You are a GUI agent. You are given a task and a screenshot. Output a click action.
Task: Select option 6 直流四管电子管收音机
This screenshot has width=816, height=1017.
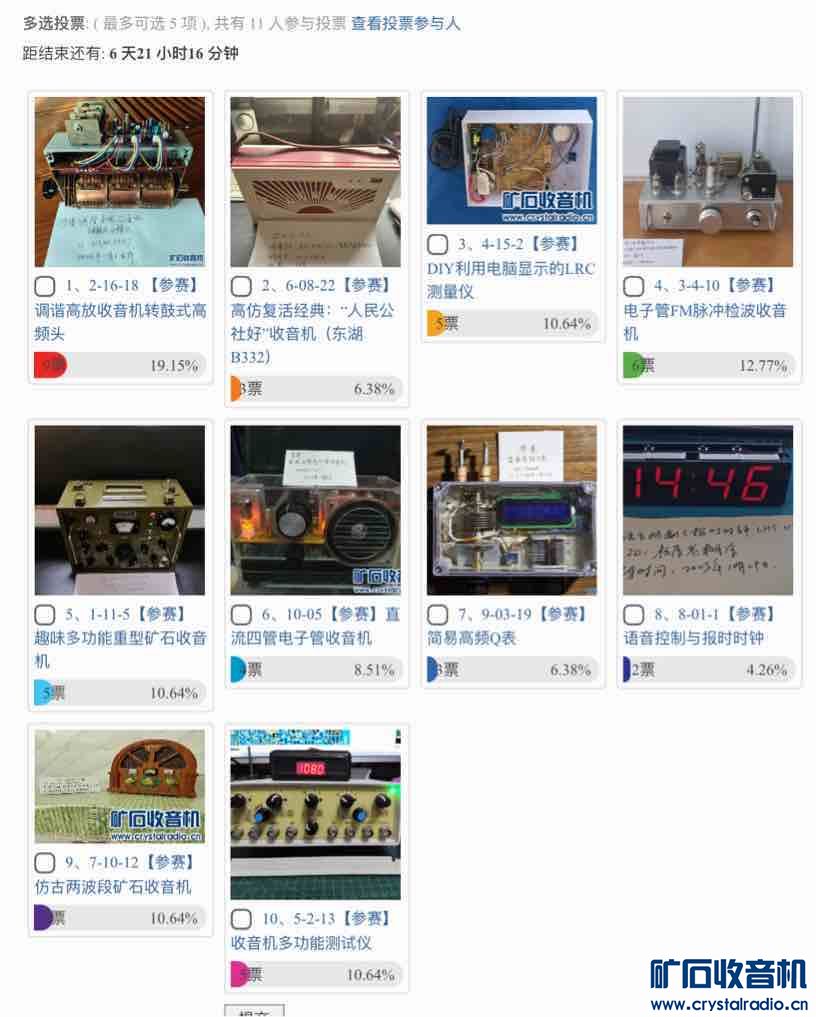click(x=241, y=614)
